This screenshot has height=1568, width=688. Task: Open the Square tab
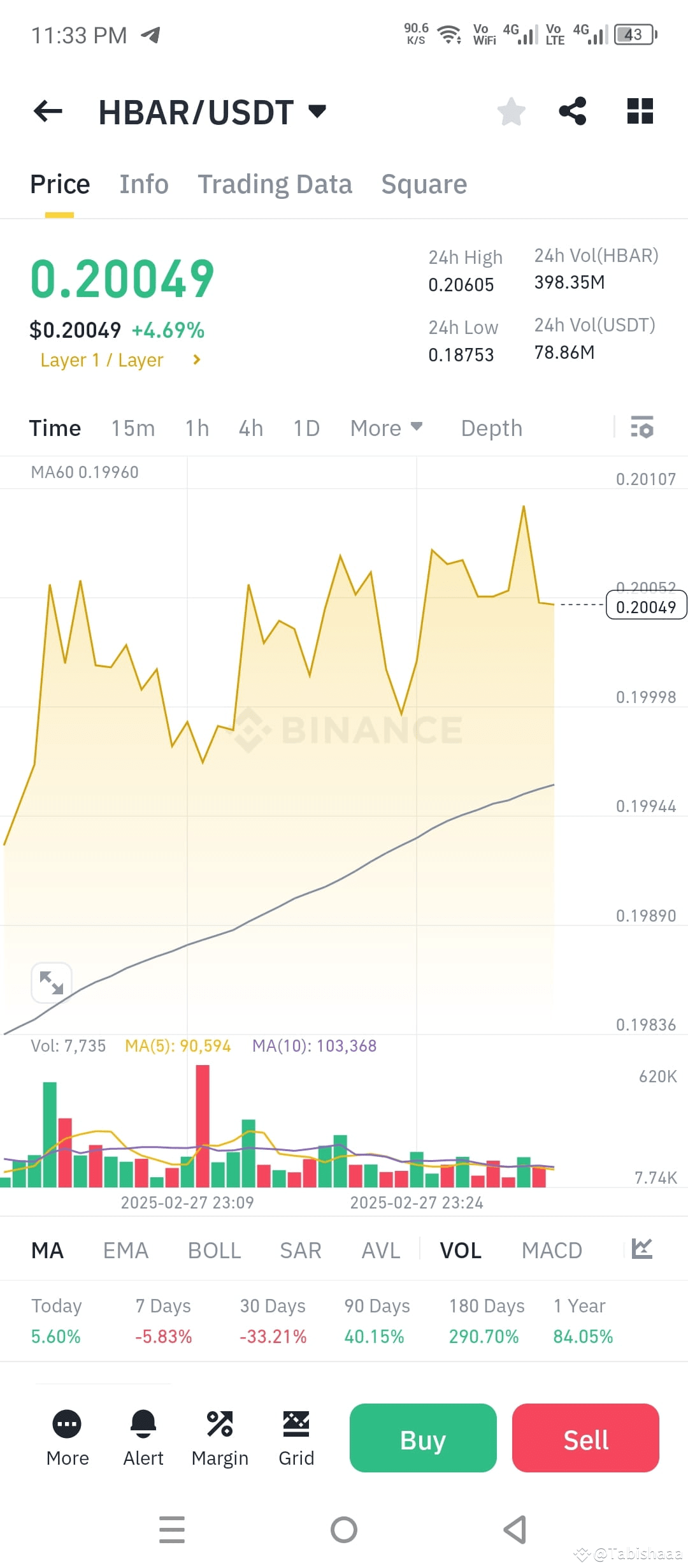coord(424,184)
